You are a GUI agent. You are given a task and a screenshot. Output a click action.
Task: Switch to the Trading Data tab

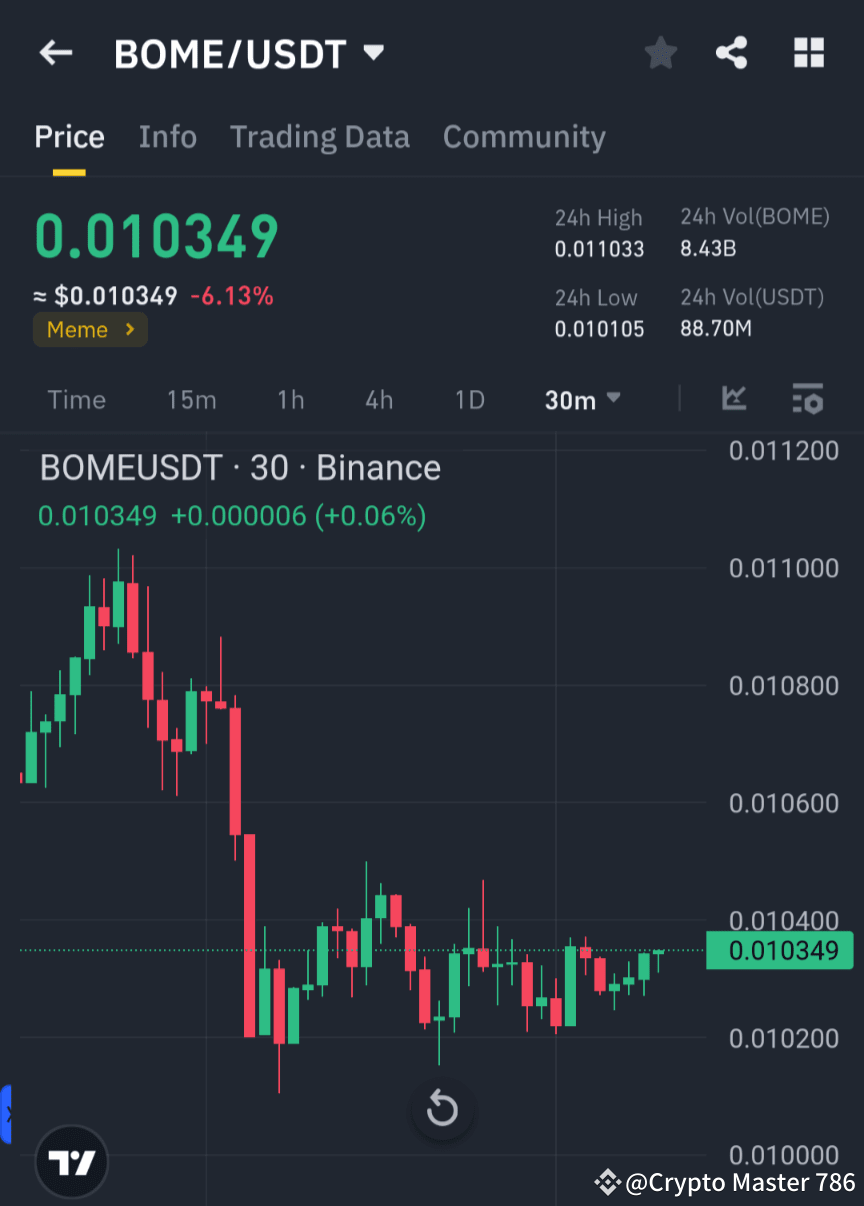click(x=319, y=137)
